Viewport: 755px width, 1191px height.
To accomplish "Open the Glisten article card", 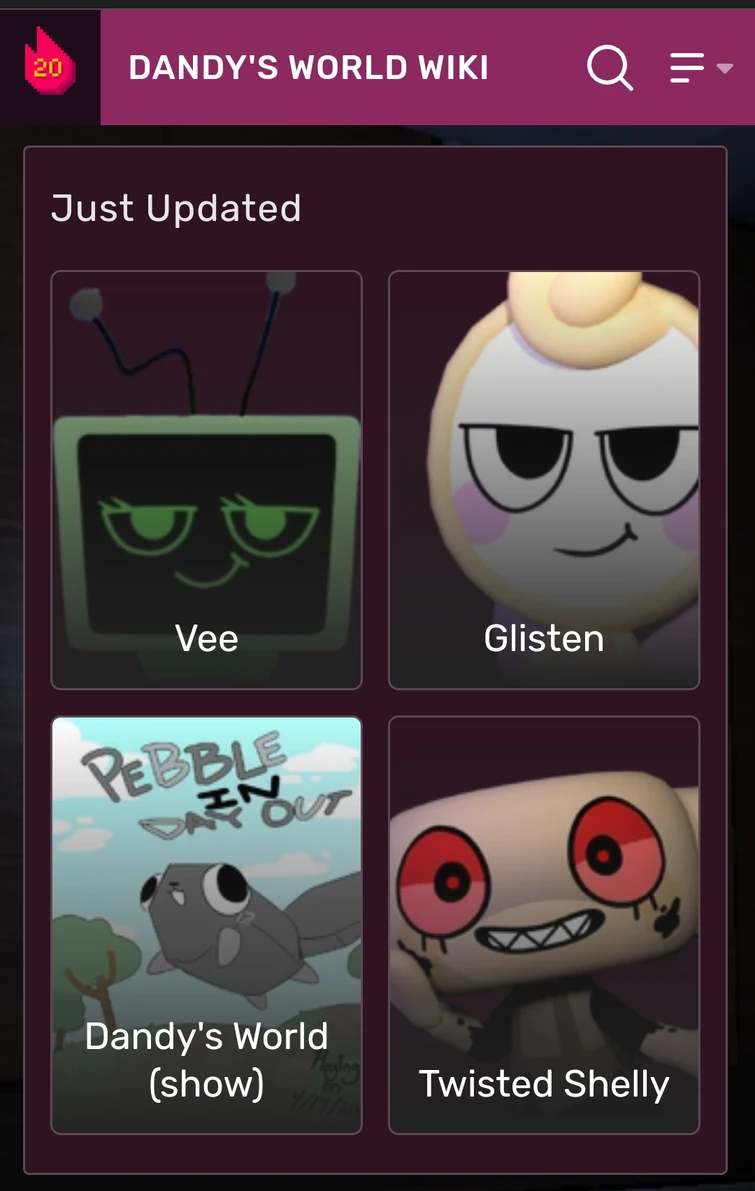I will [544, 480].
